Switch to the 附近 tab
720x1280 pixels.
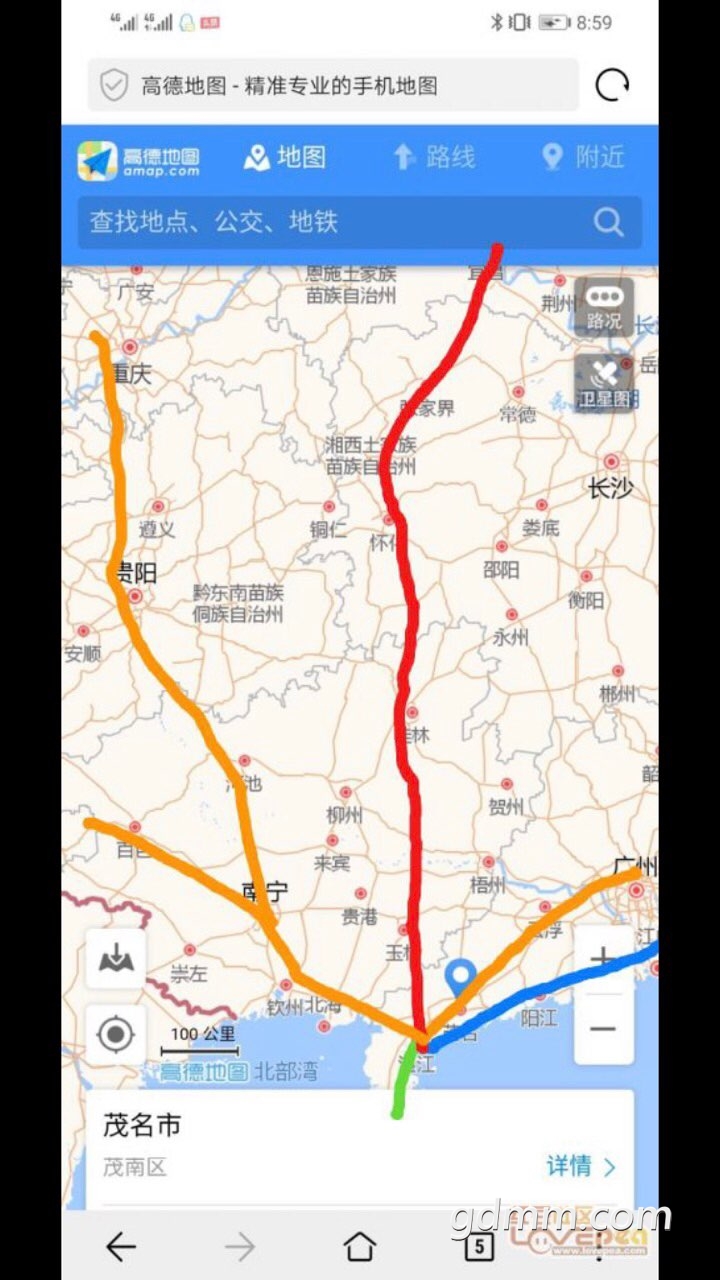[x=583, y=157]
